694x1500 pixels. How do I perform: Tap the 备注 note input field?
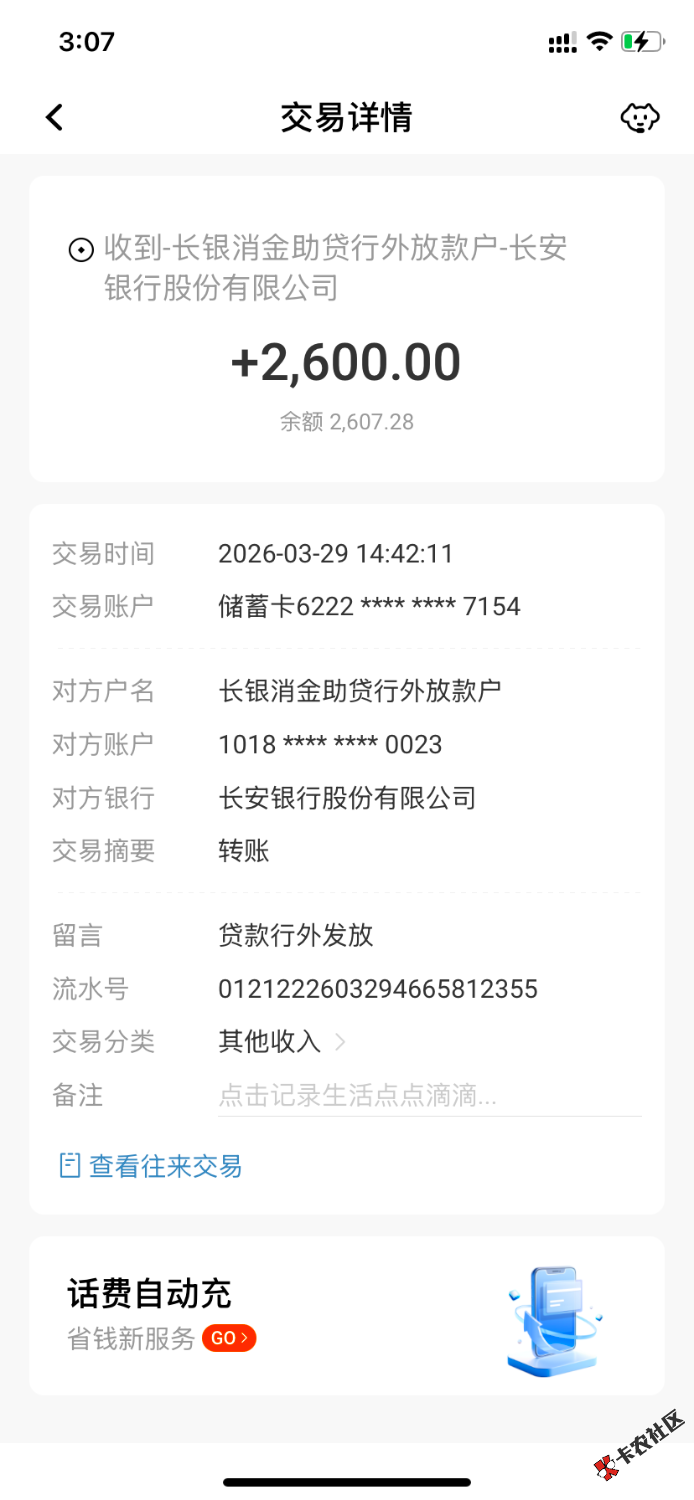pos(428,1095)
